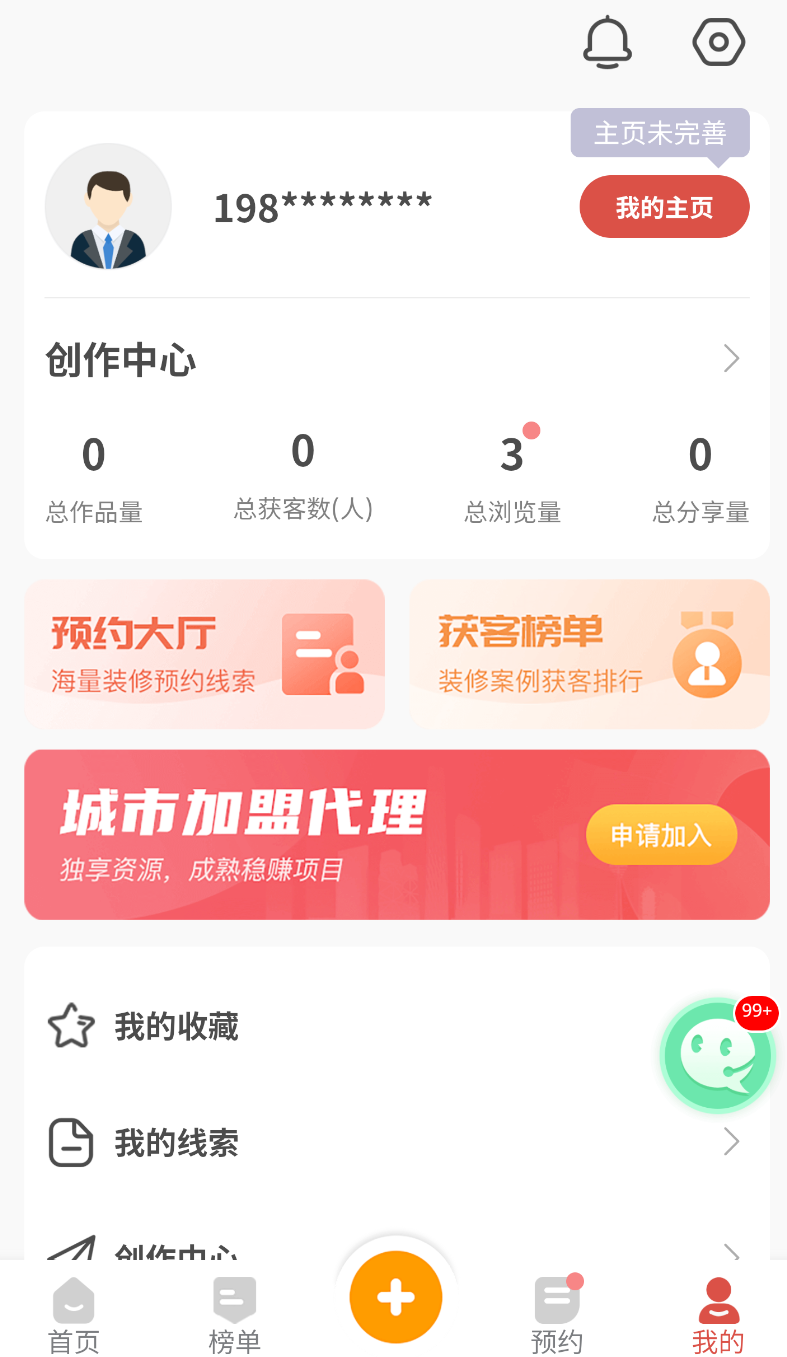Tap the profile avatar picture
The image size is (787, 1357).
pyautogui.click(x=108, y=207)
